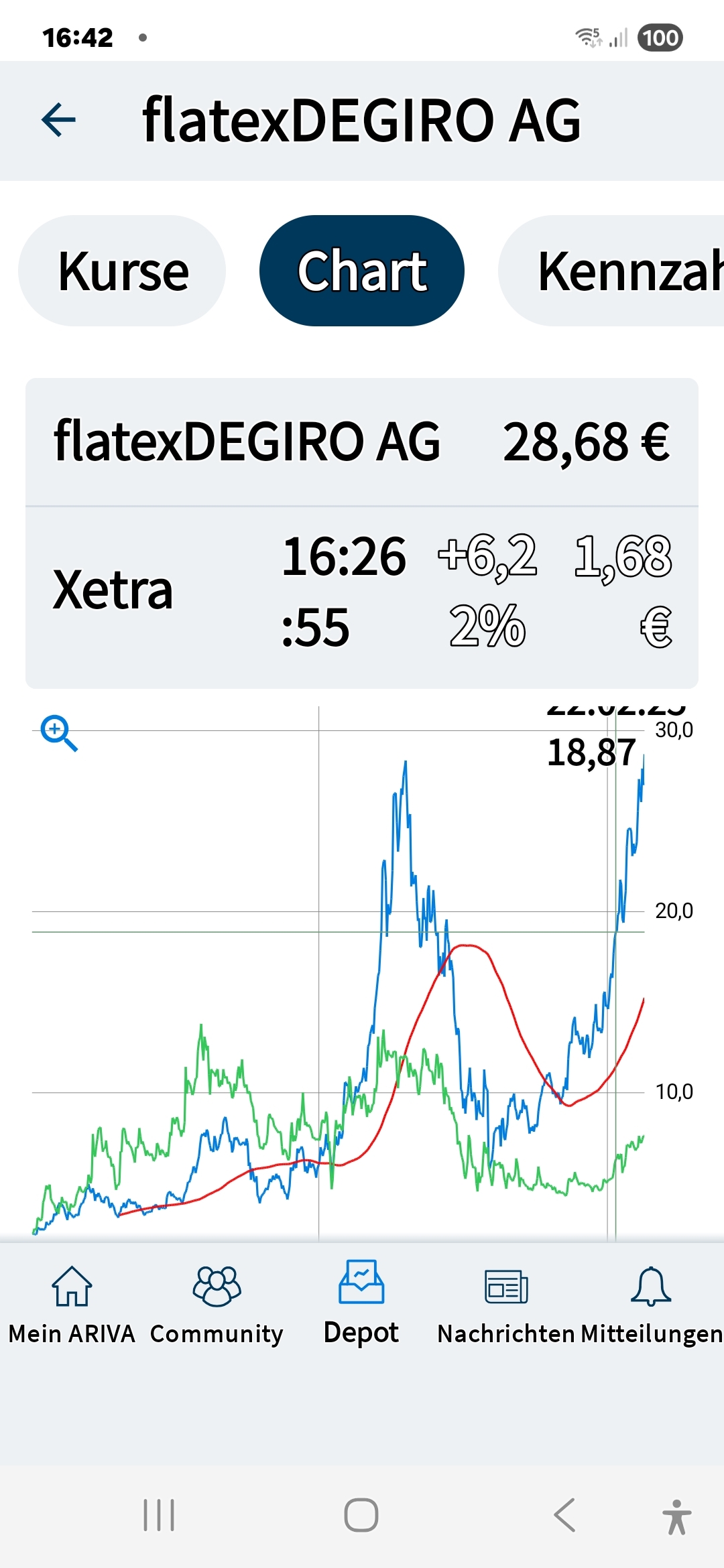
Task: Open Mein ARIVA home
Action: 72,1304
